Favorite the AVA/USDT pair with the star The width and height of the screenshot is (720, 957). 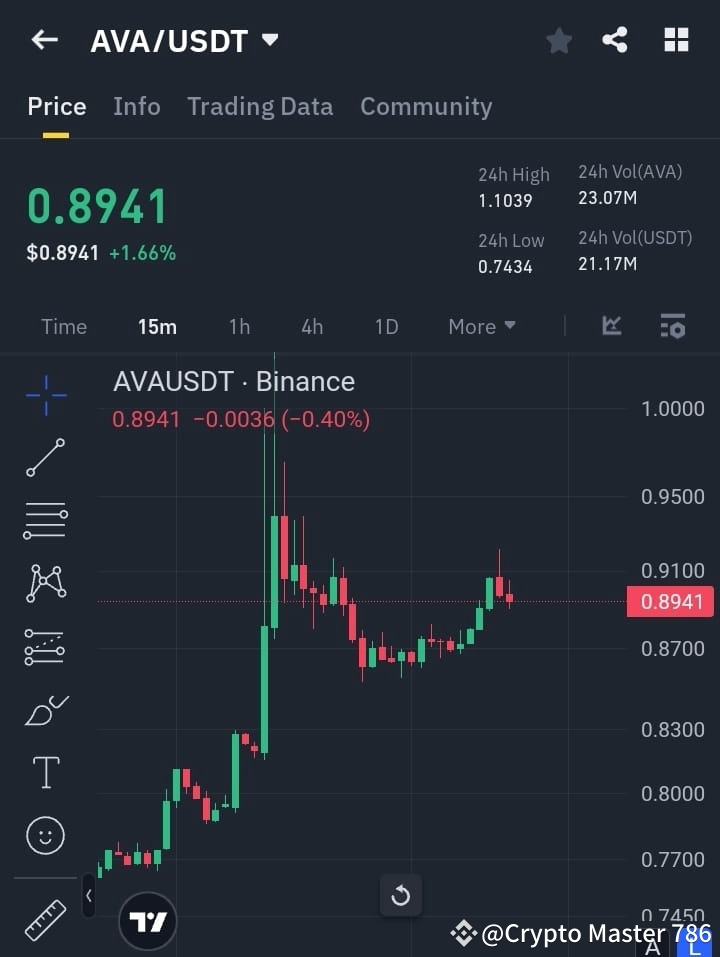[x=558, y=40]
